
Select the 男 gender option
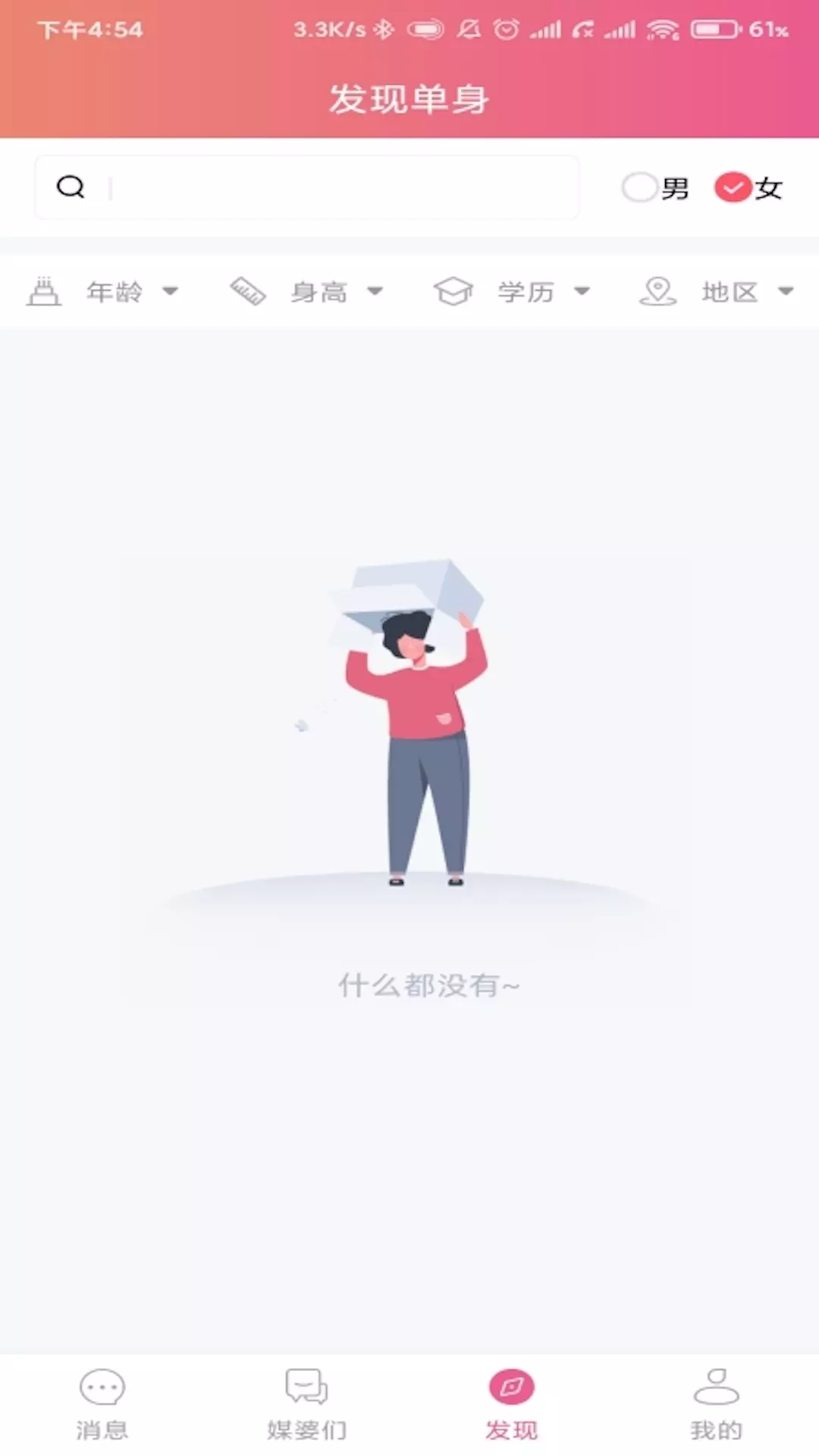655,187
